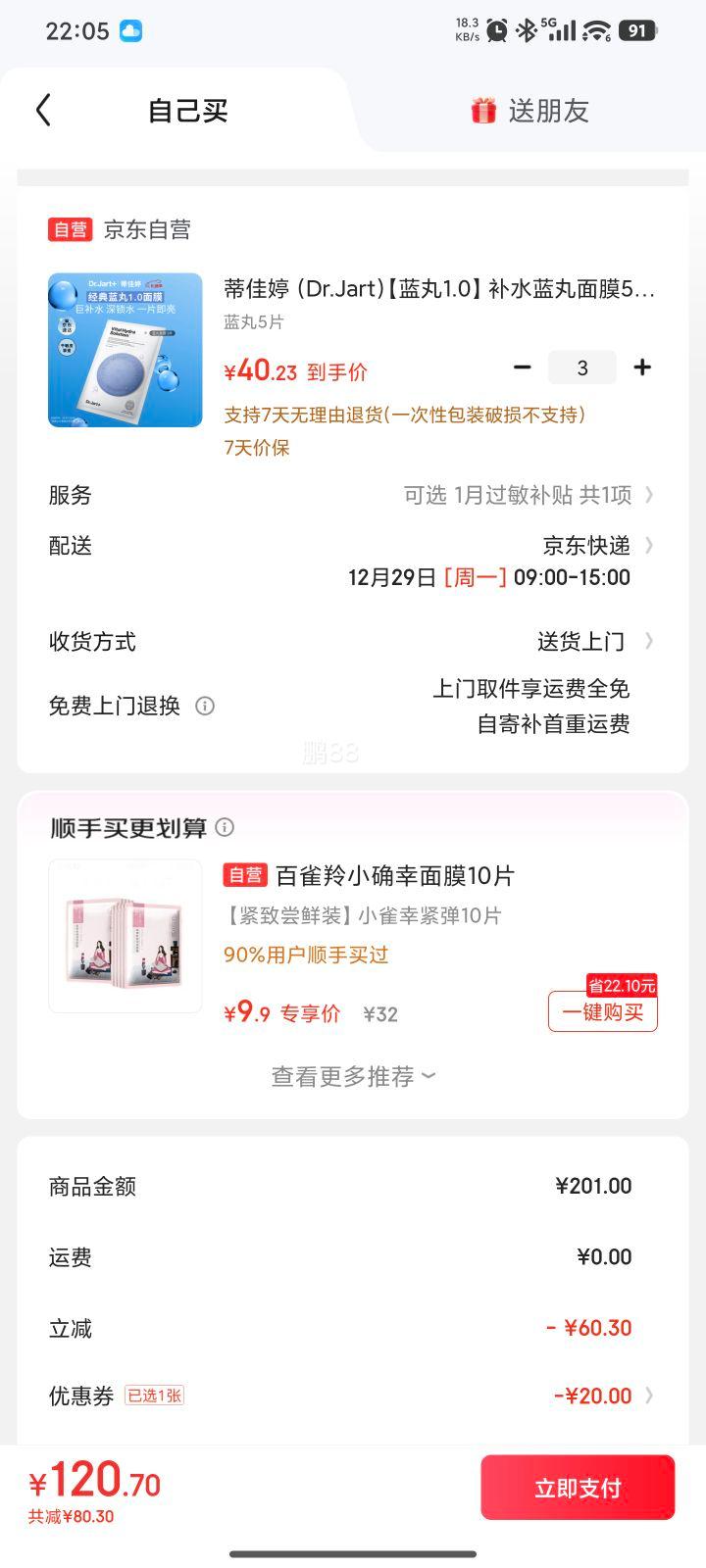Open 配送 delivery options with the chevron
Viewport: 706px width, 1568px height.
pyautogui.click(x=648, y=546)
